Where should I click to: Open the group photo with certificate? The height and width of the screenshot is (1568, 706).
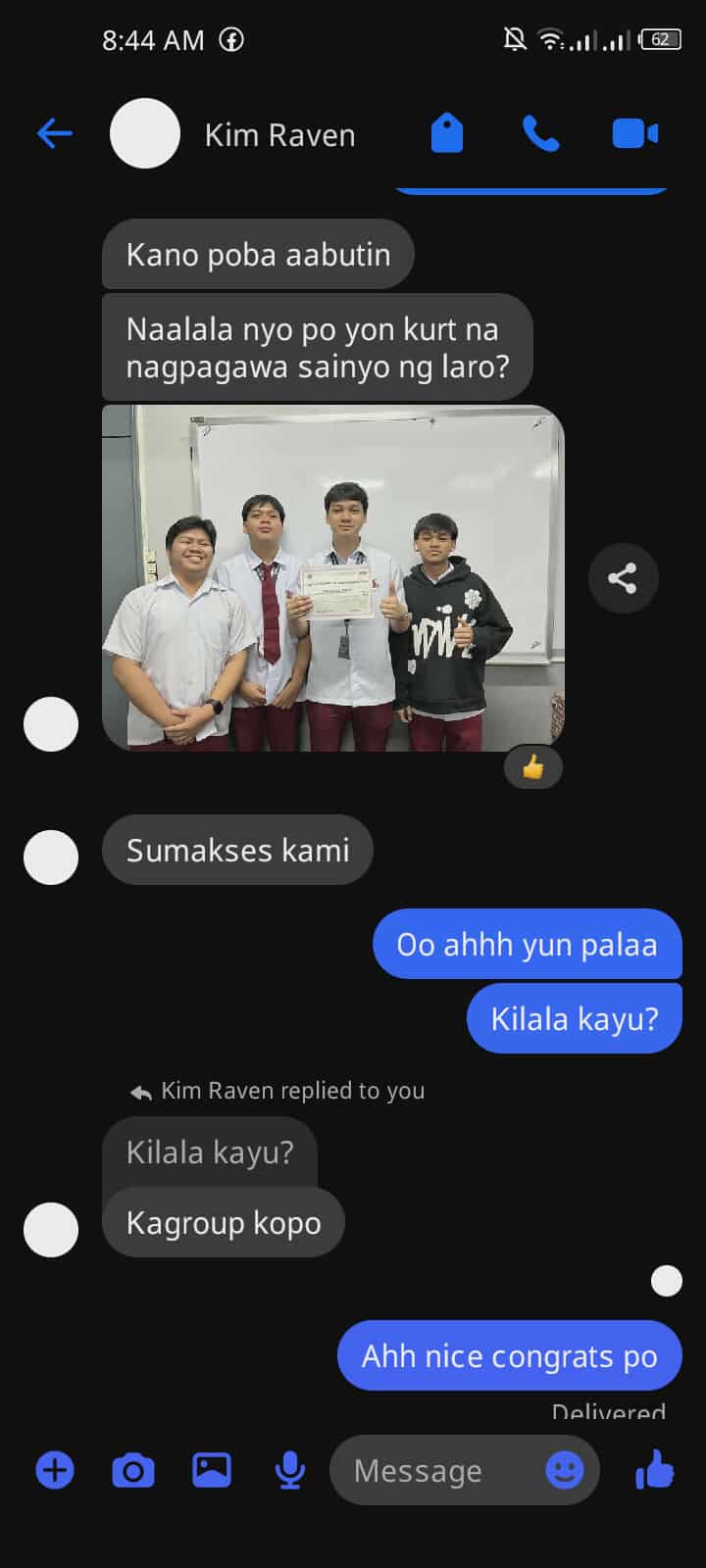pyautogui.click(x=333, y=578)
